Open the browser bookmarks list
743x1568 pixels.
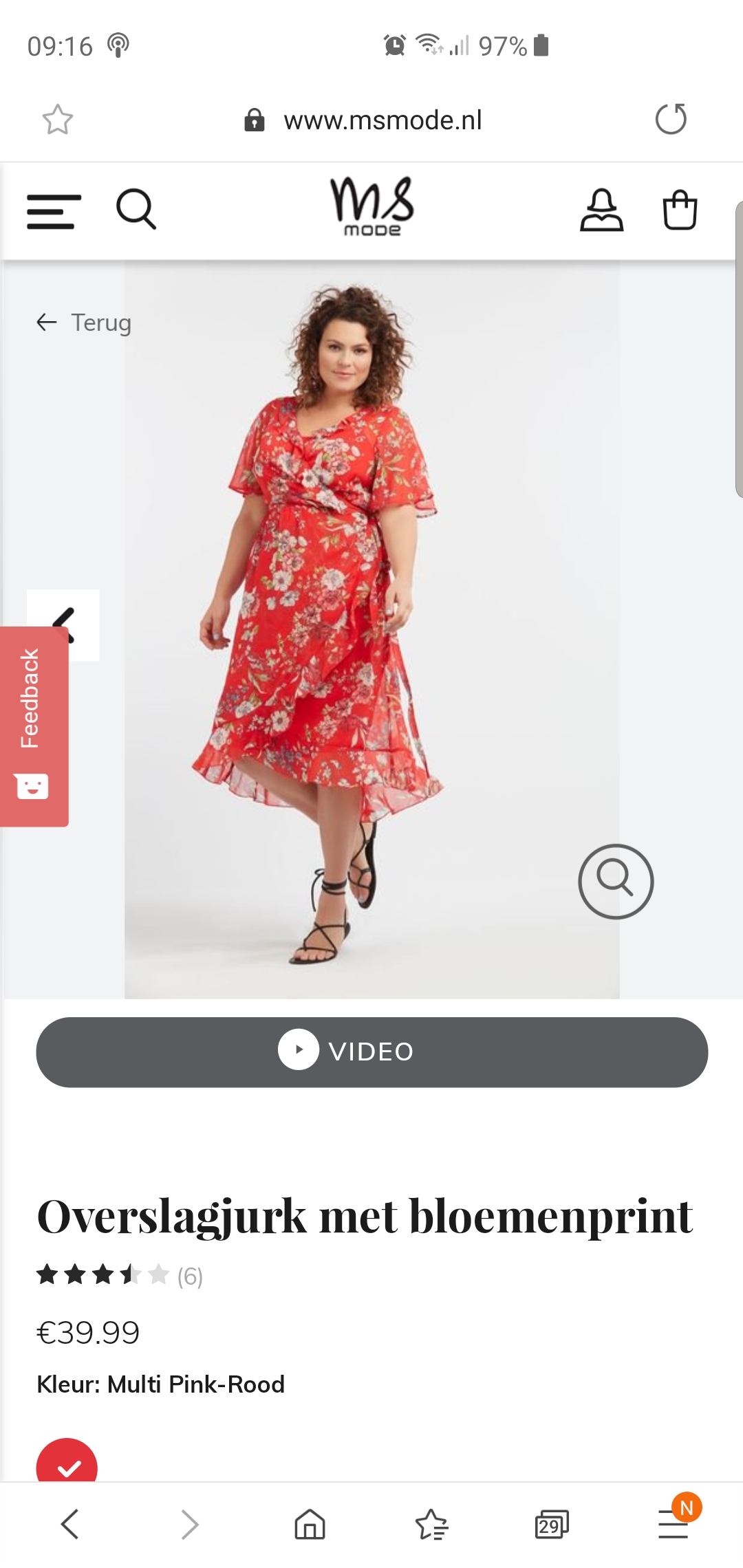tap(432, 1525)
